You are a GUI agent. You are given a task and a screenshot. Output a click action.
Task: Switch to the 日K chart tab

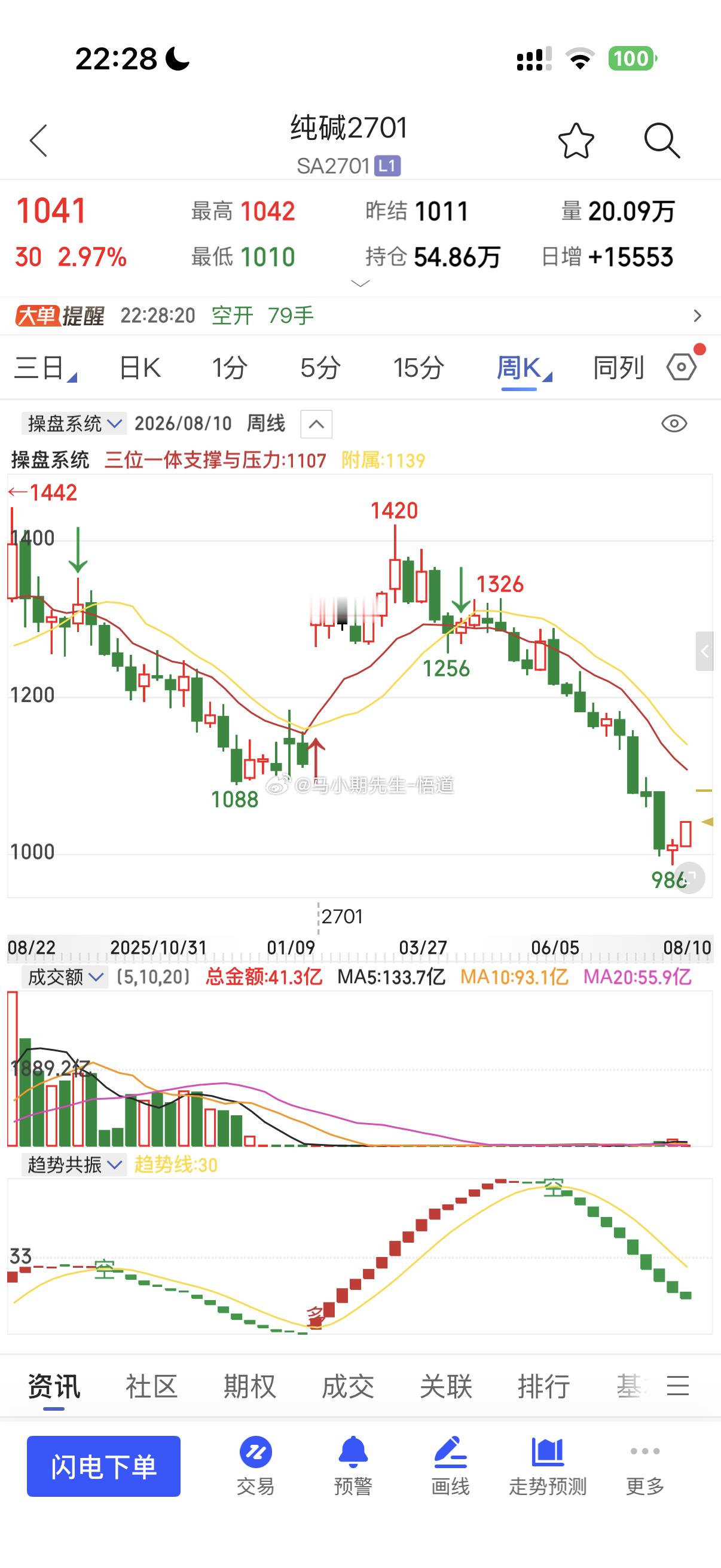(x=140, y=368)
